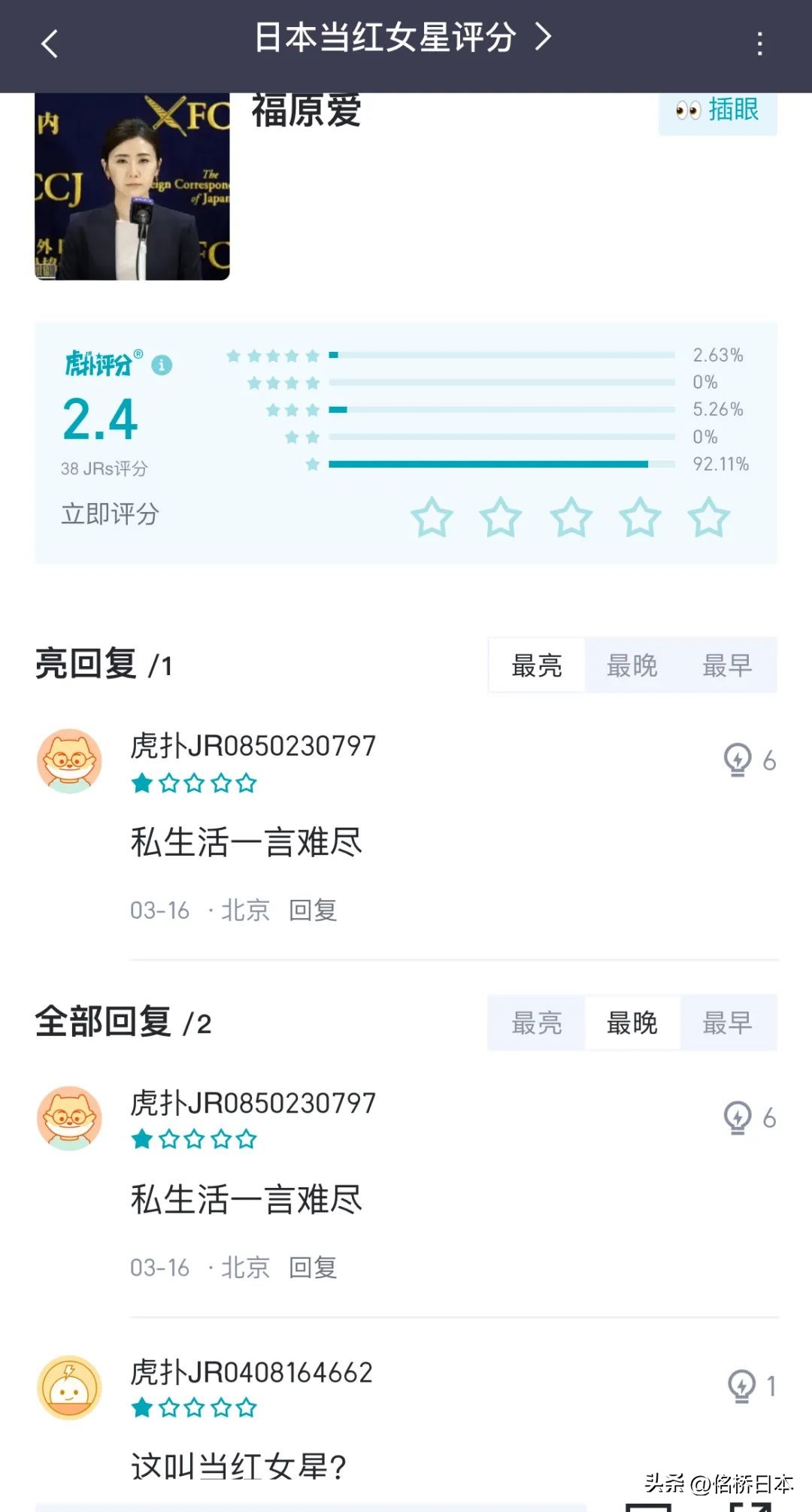Image resolution: width=812 pixels, height=1512 pixels.
Task: Click the one-star 92.11% rating bar
Action: point(489,465)
